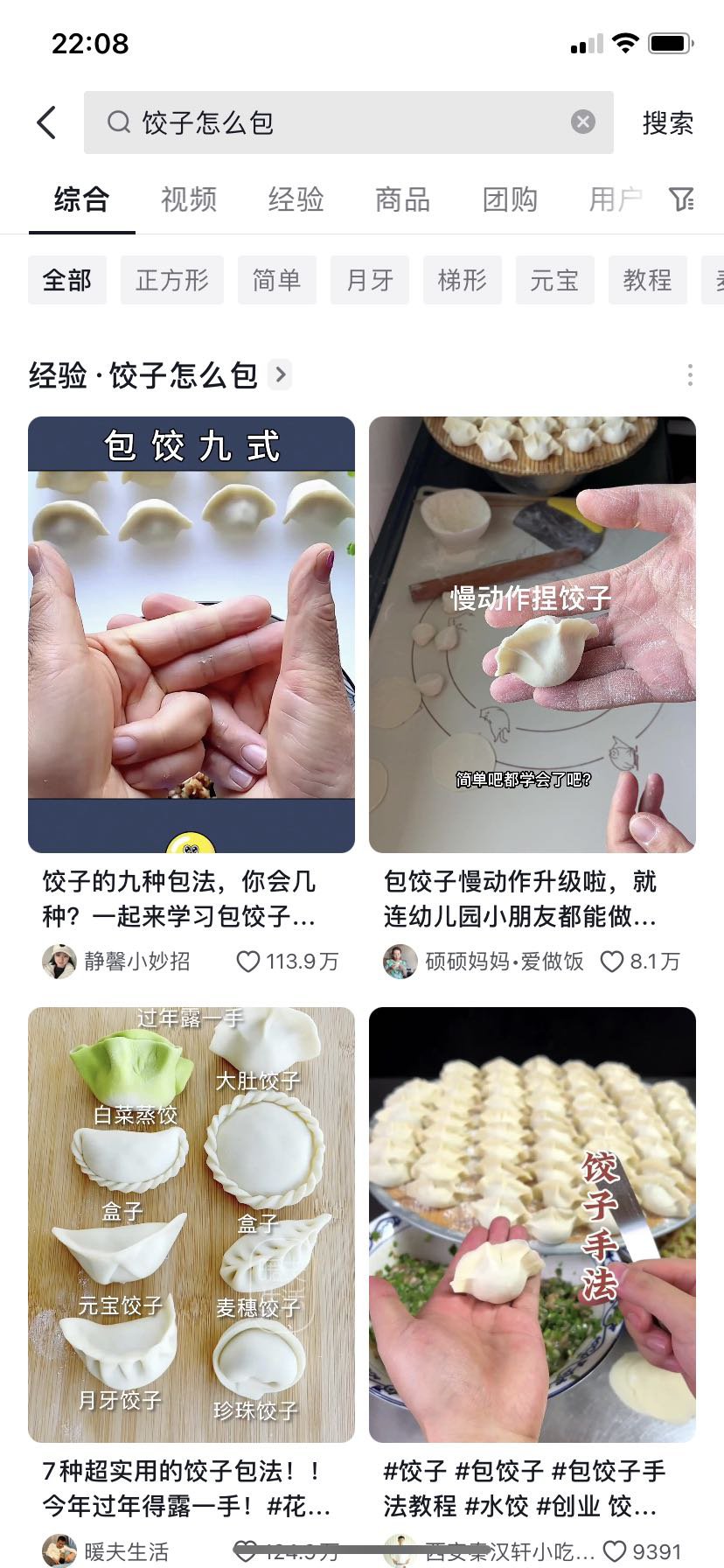Apply the 元宝 filter chip

pos(554,280)
